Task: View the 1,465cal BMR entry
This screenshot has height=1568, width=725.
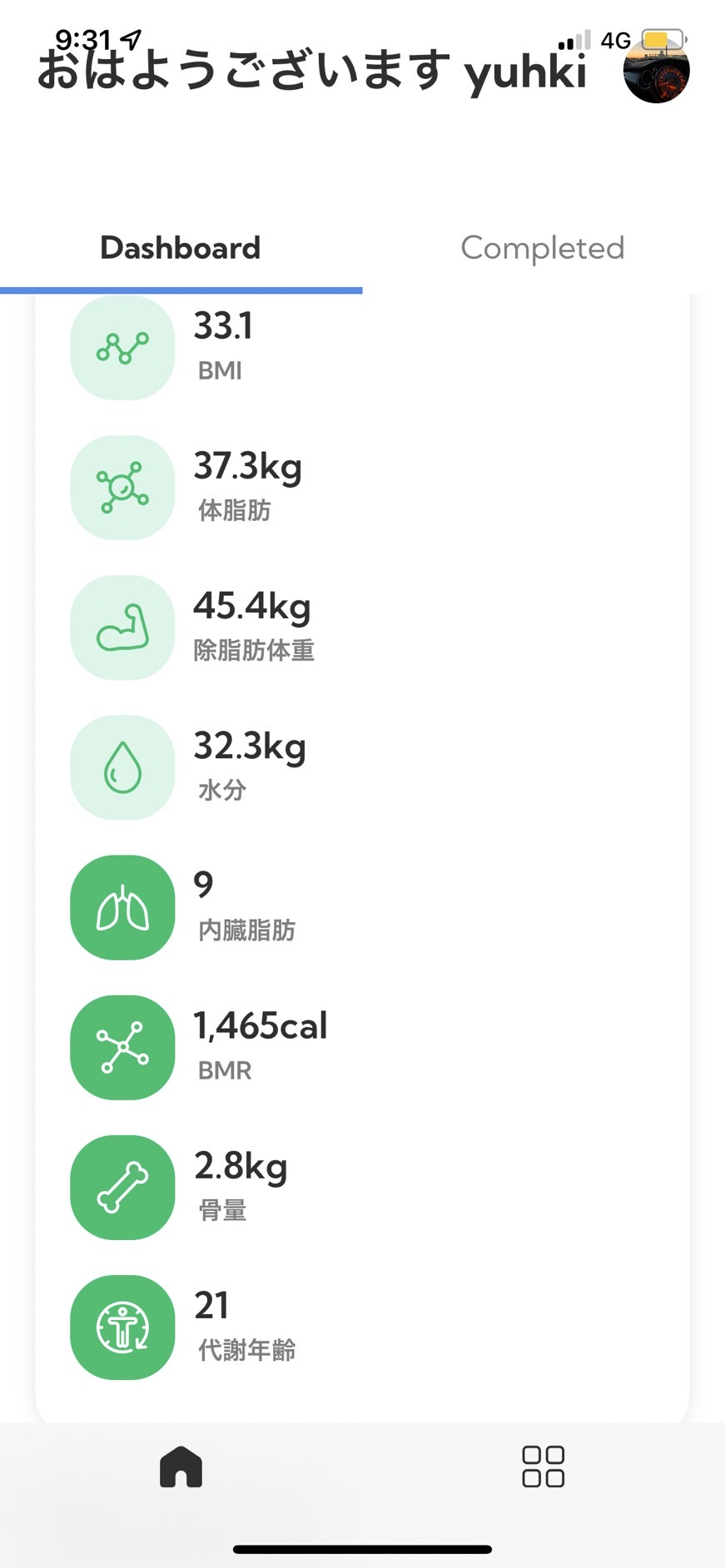Action: click(362, 1047)
